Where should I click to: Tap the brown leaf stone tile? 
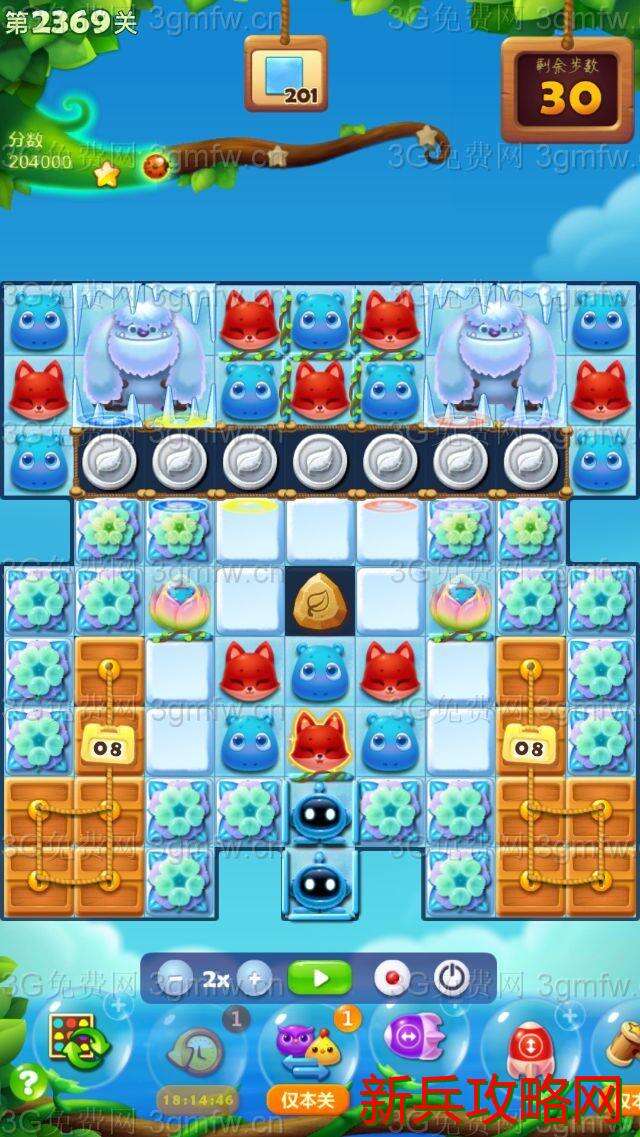(319, 602)
